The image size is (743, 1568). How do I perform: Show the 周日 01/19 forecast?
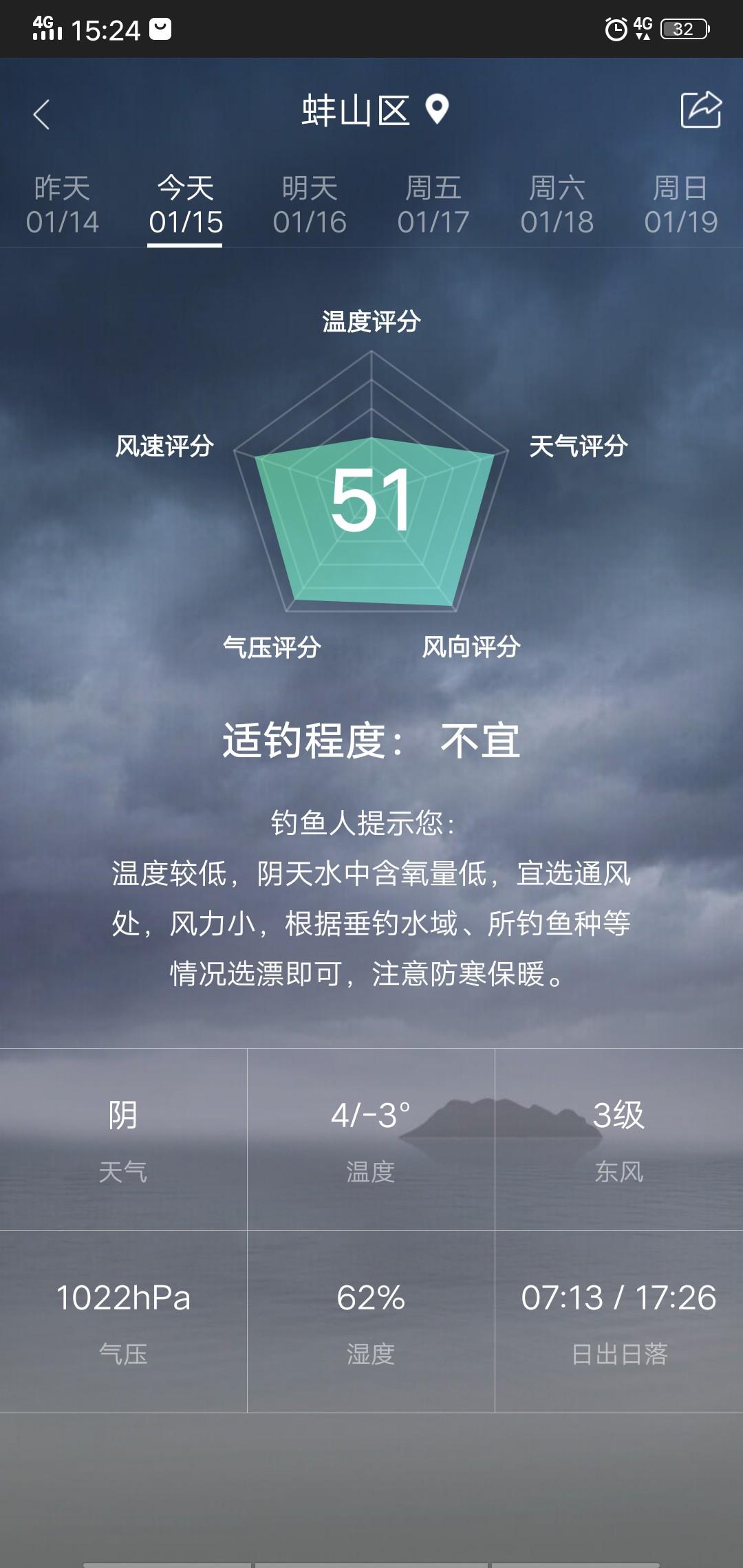(681, 205)
